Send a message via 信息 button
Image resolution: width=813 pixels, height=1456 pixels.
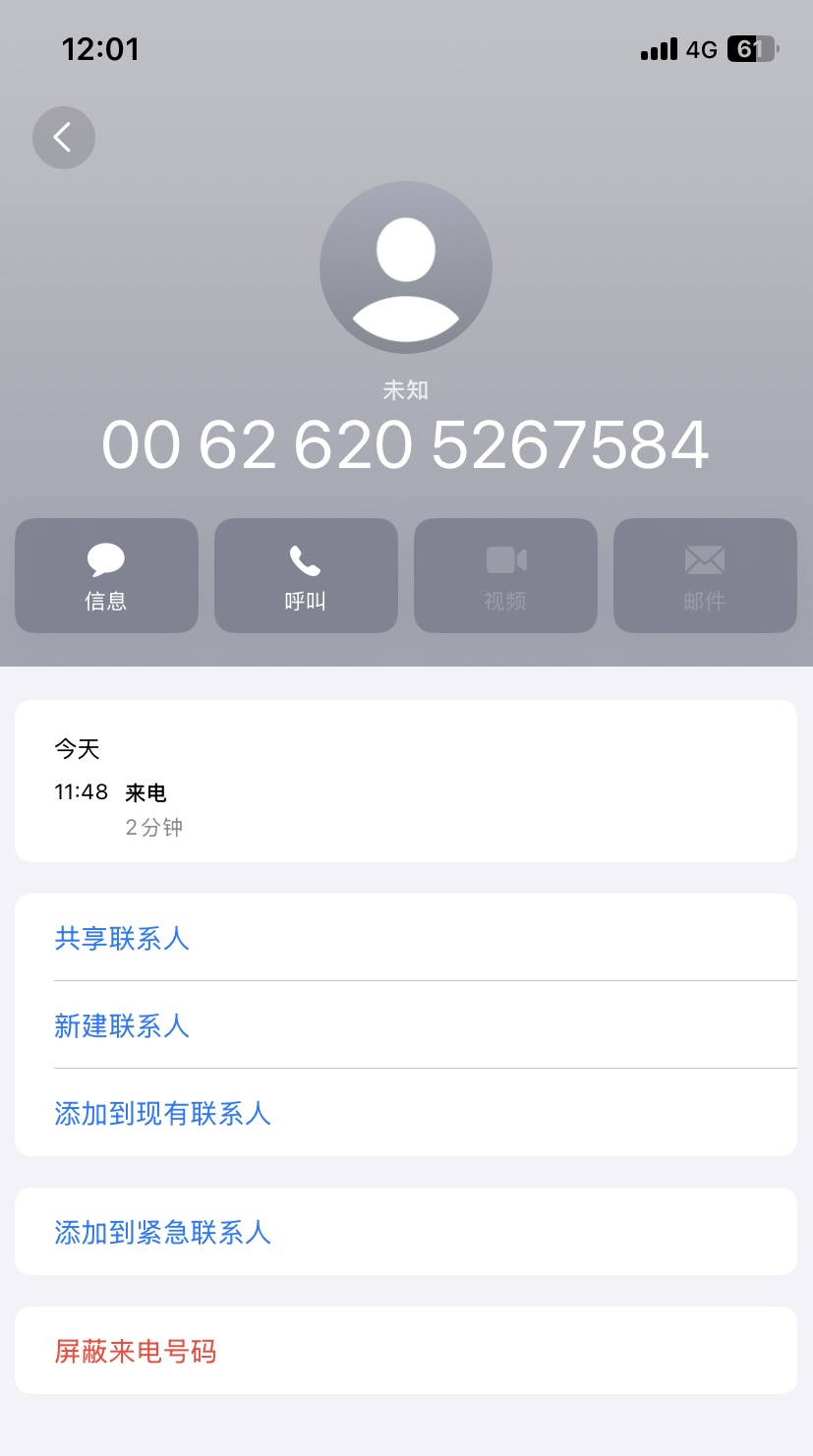click(106, 576)
